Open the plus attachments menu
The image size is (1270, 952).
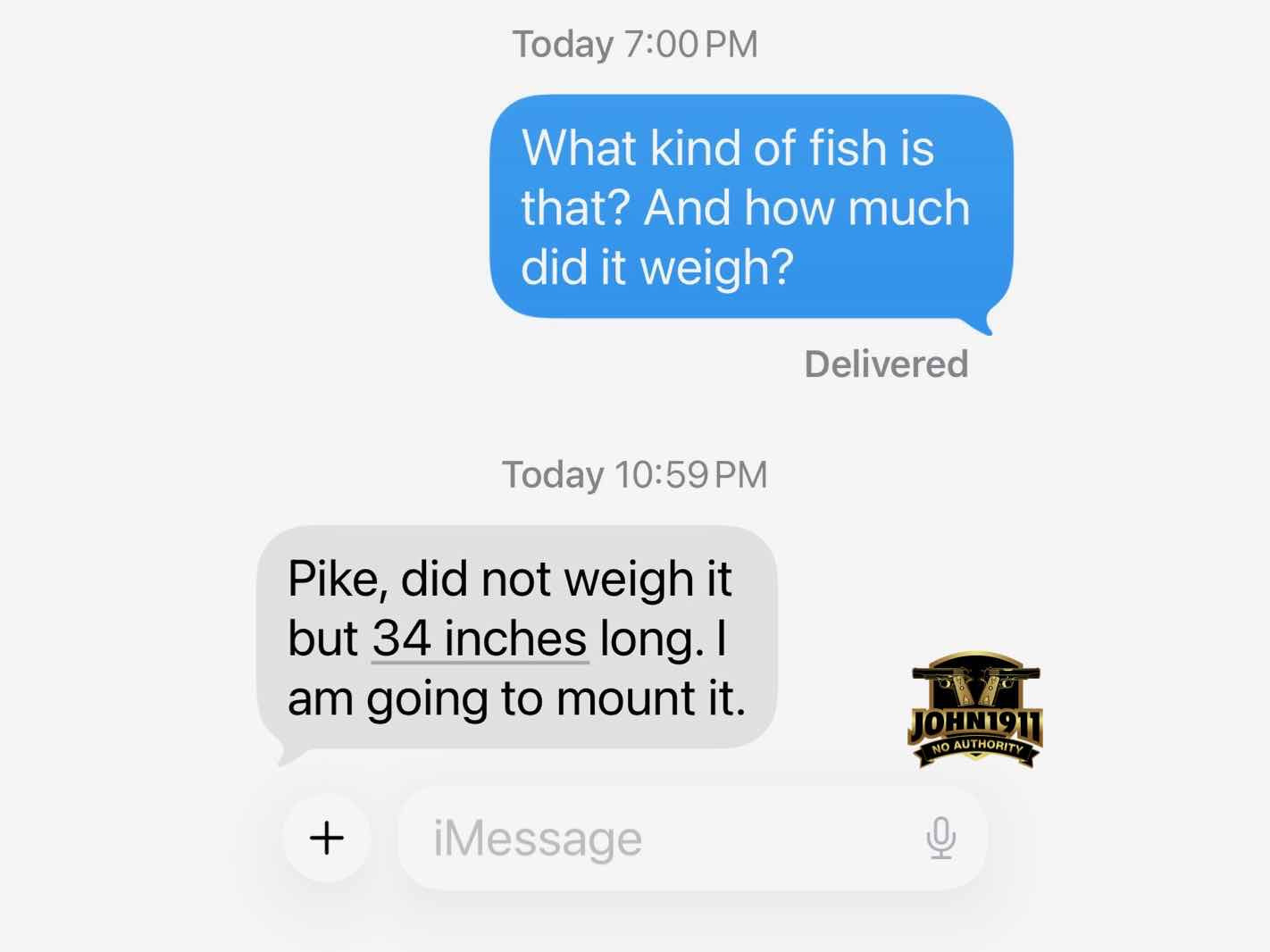tap(327, 838)
